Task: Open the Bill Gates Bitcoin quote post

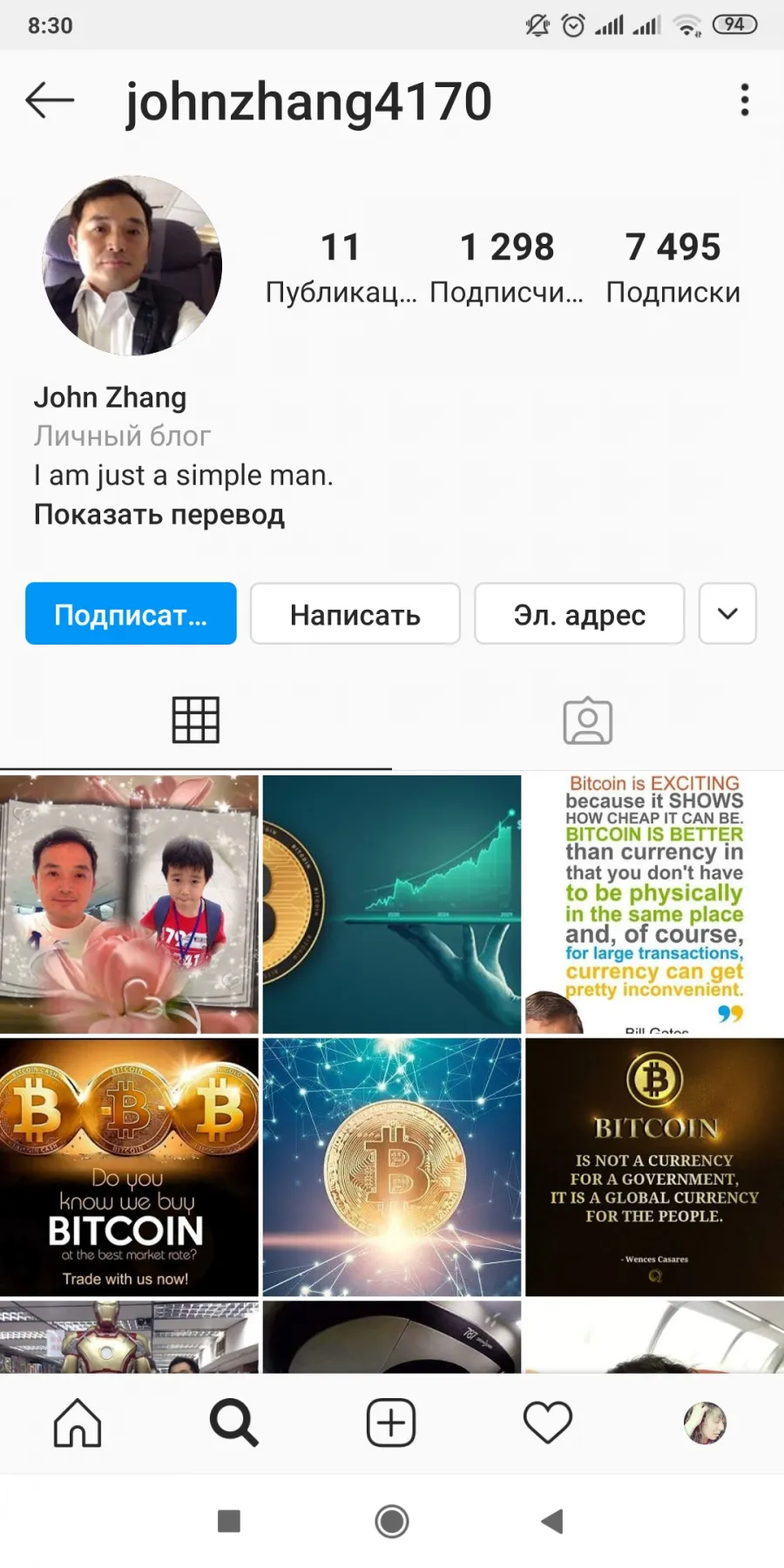Action: (654, 904)
